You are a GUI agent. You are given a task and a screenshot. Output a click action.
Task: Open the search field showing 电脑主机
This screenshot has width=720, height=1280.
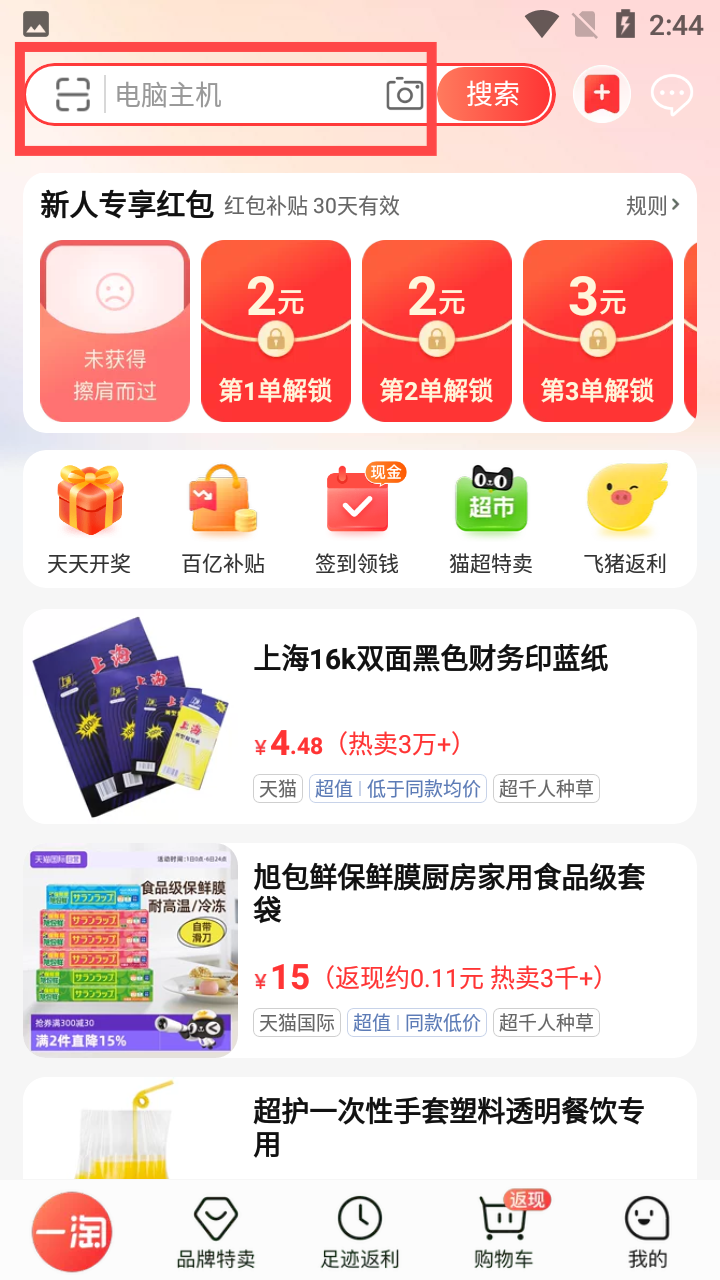point(240,95)
